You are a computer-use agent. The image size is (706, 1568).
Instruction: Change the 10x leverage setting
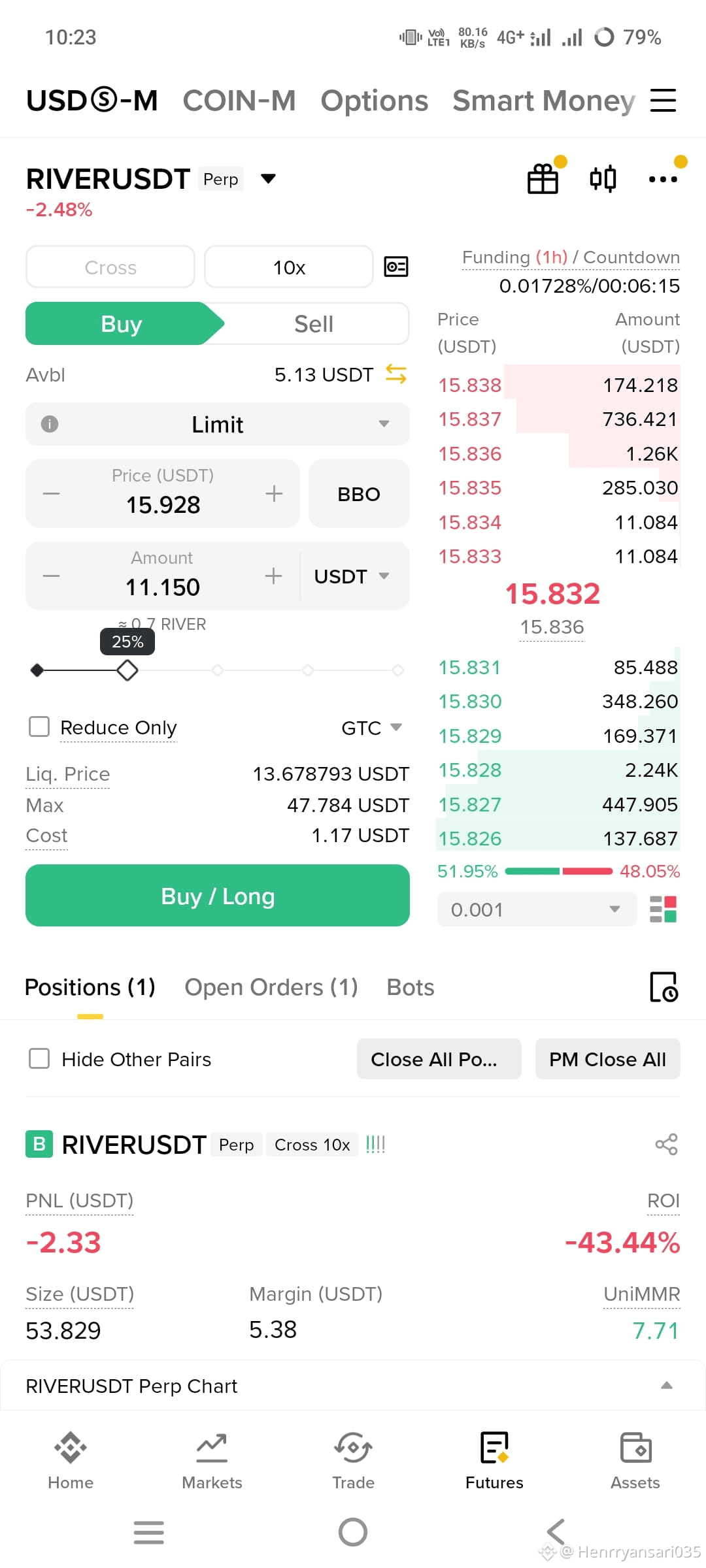[x=289, y=267]
